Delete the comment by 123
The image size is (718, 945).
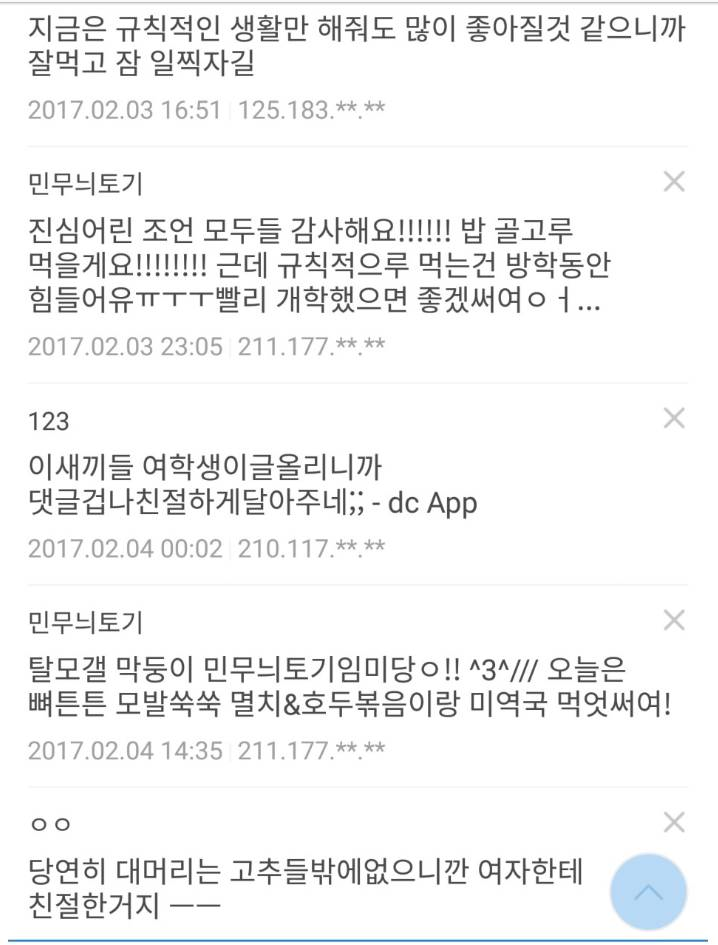point(674,418)
